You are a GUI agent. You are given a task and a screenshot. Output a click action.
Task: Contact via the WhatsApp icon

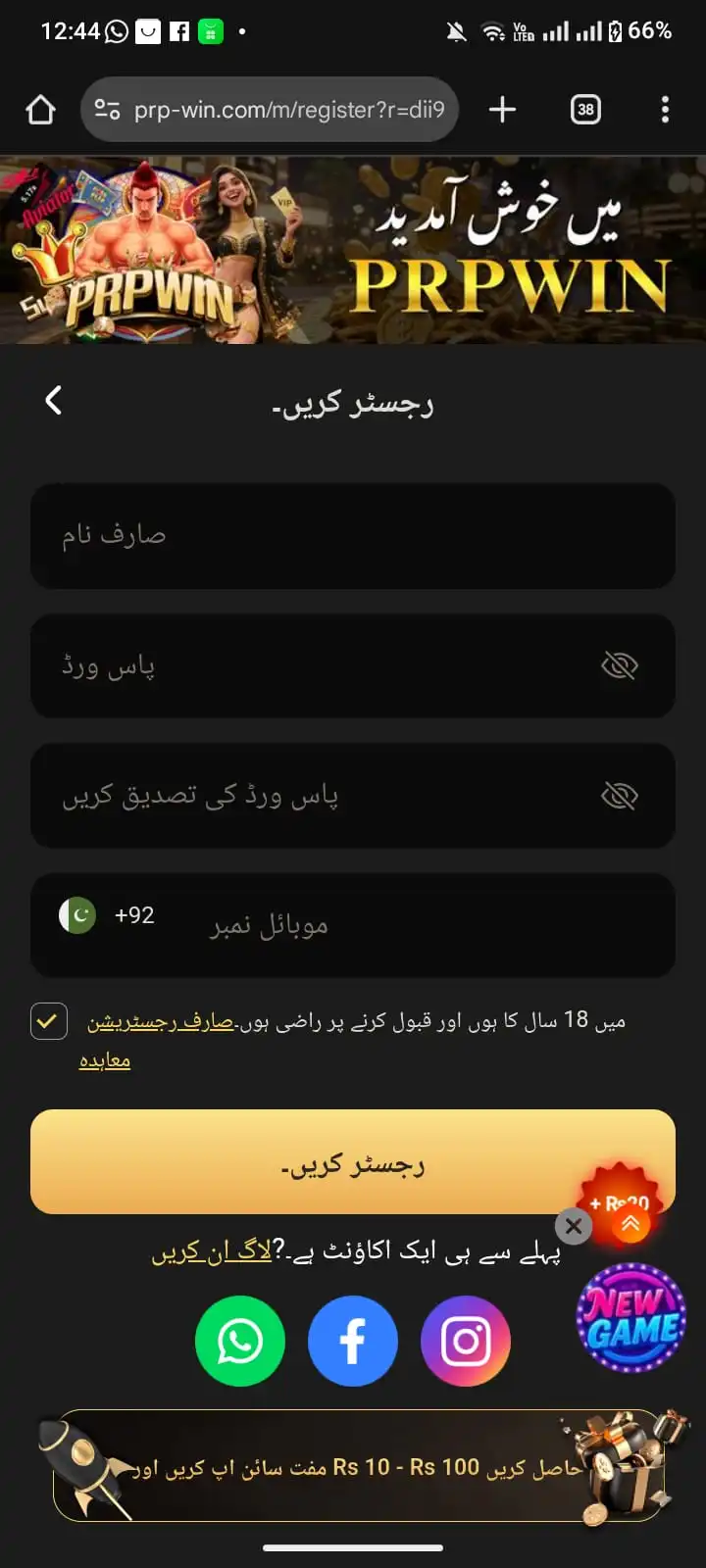pos(240,1341)
